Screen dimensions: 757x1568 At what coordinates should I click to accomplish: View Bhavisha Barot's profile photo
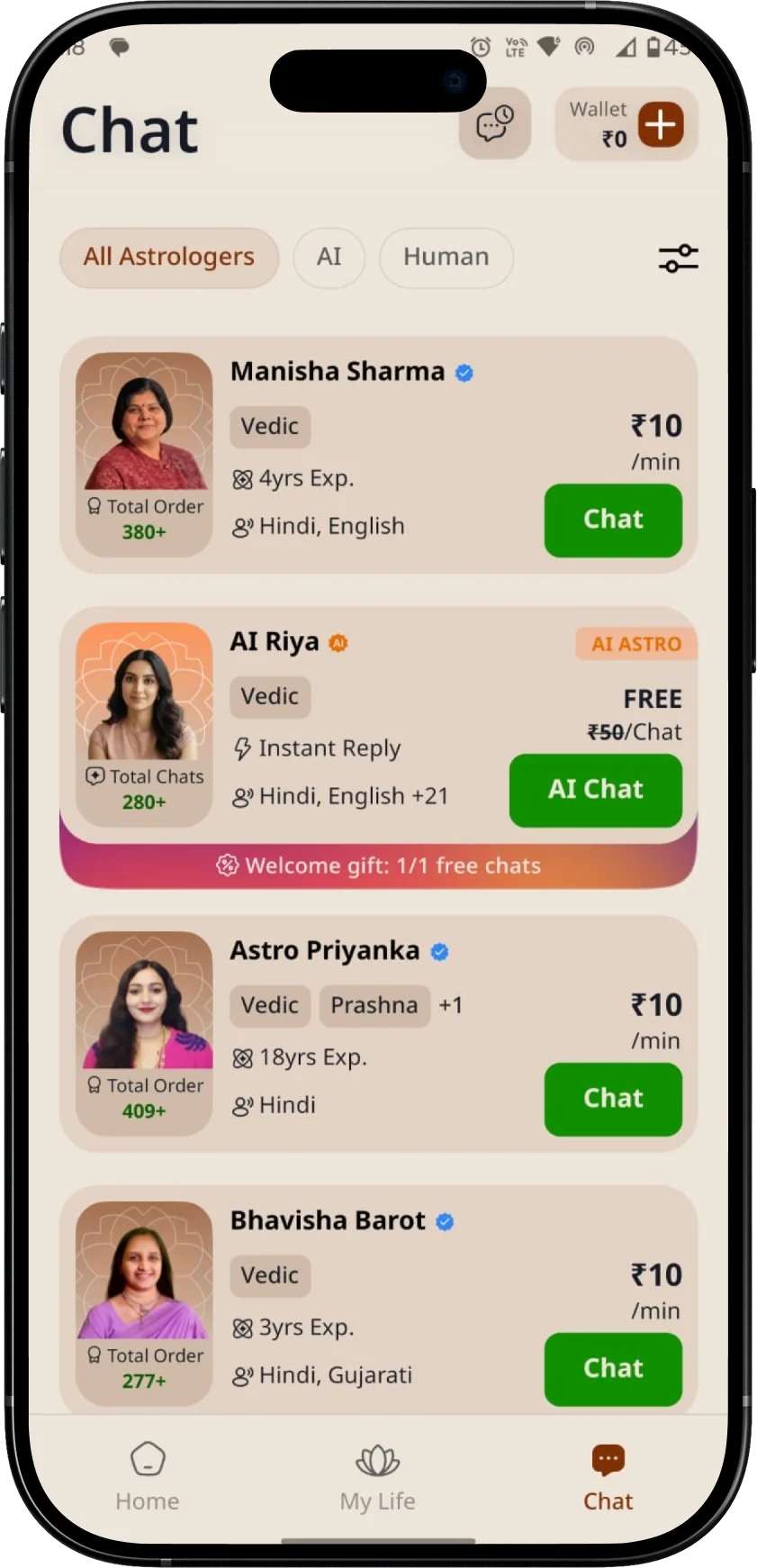[144, 1272]
